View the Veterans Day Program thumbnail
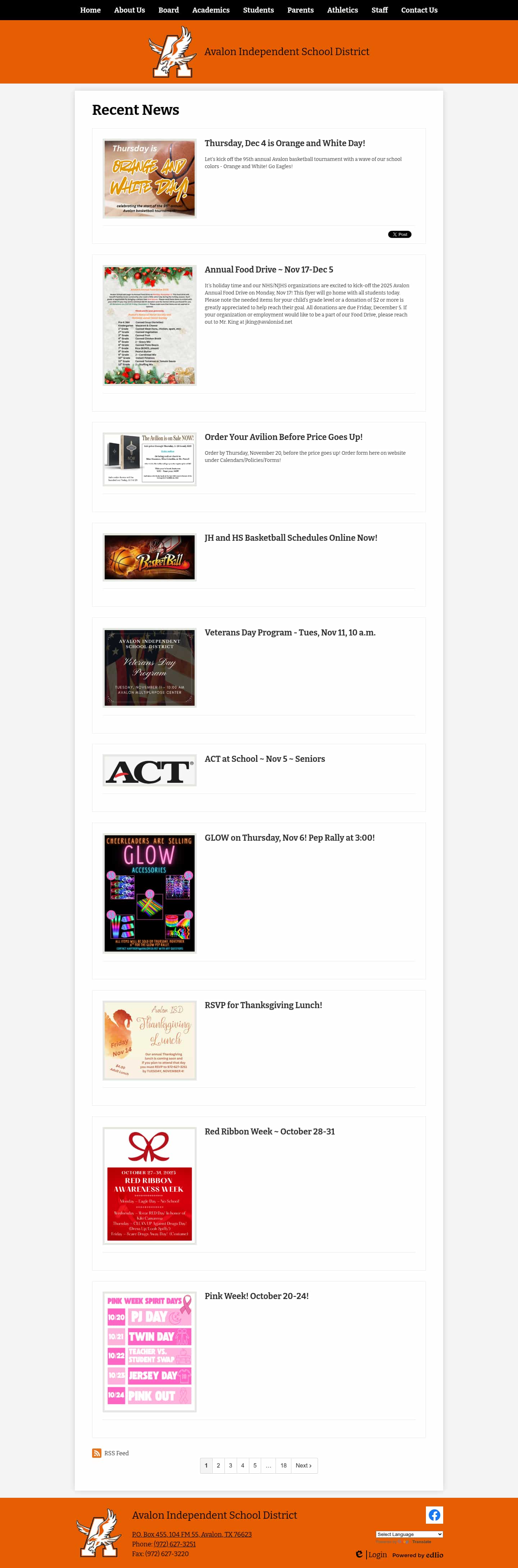 point(150,668)
